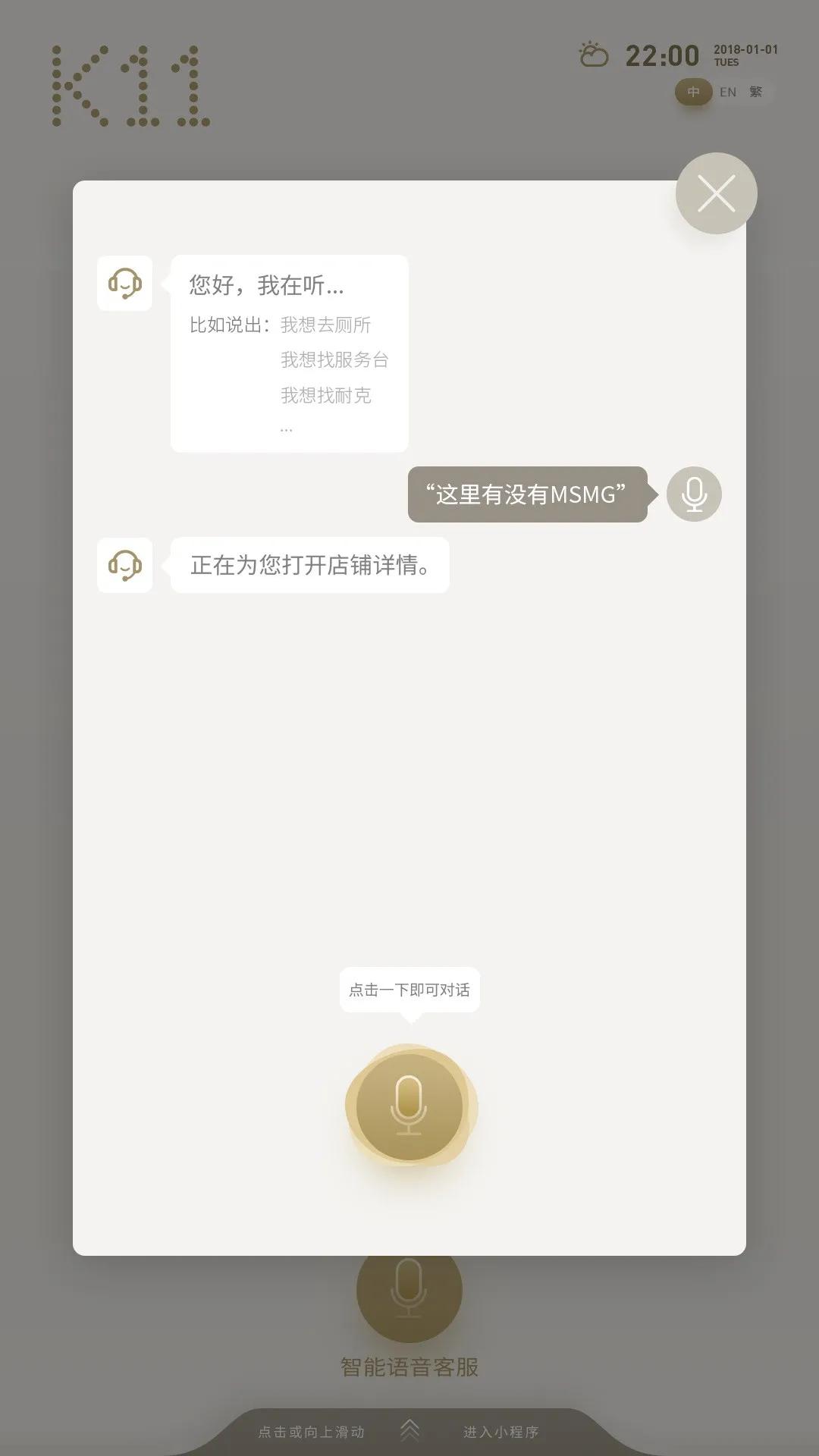Tap the time display showing 22:00
This screenshot has width=819, height=1456.
pyautogui.click(x=661, y=55)
